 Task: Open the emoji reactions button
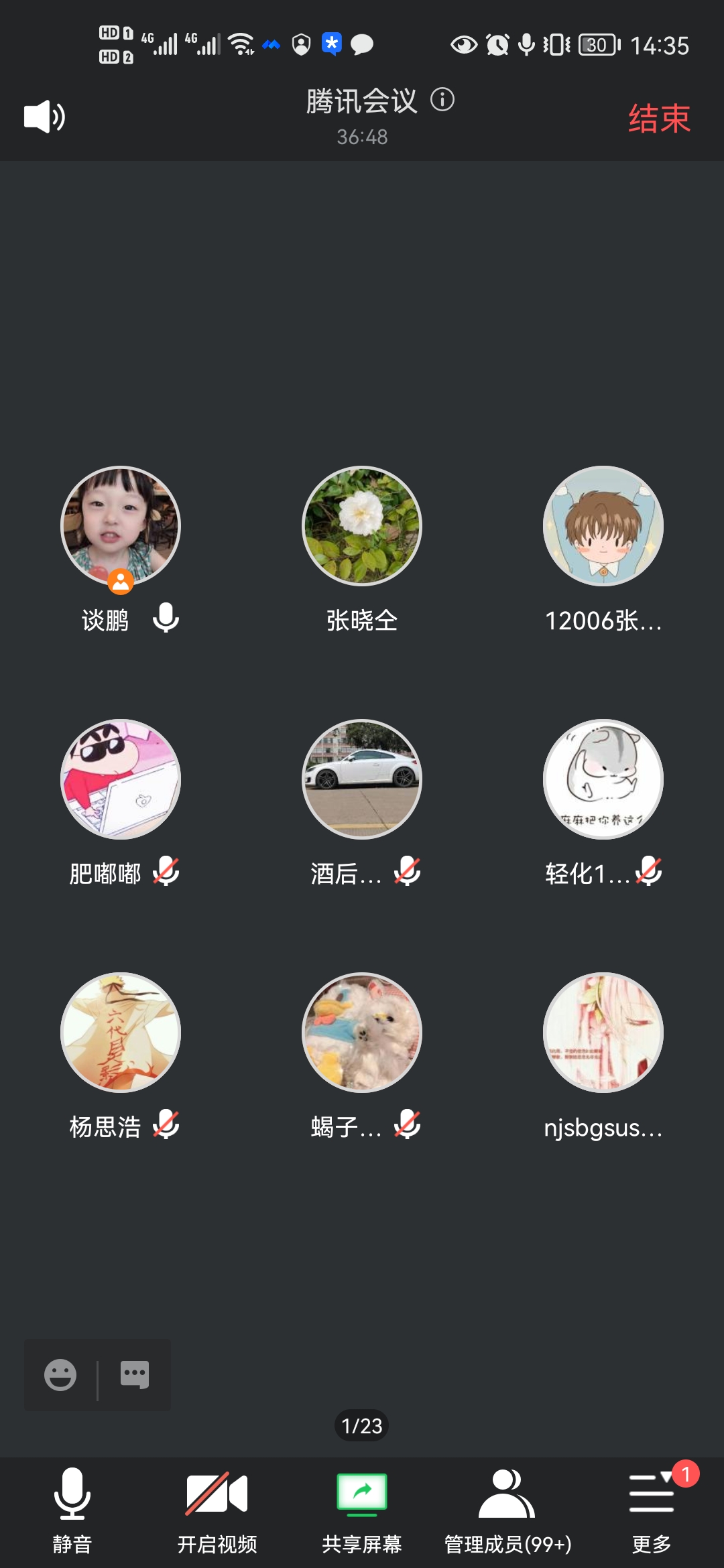[x=60, y=1375]
